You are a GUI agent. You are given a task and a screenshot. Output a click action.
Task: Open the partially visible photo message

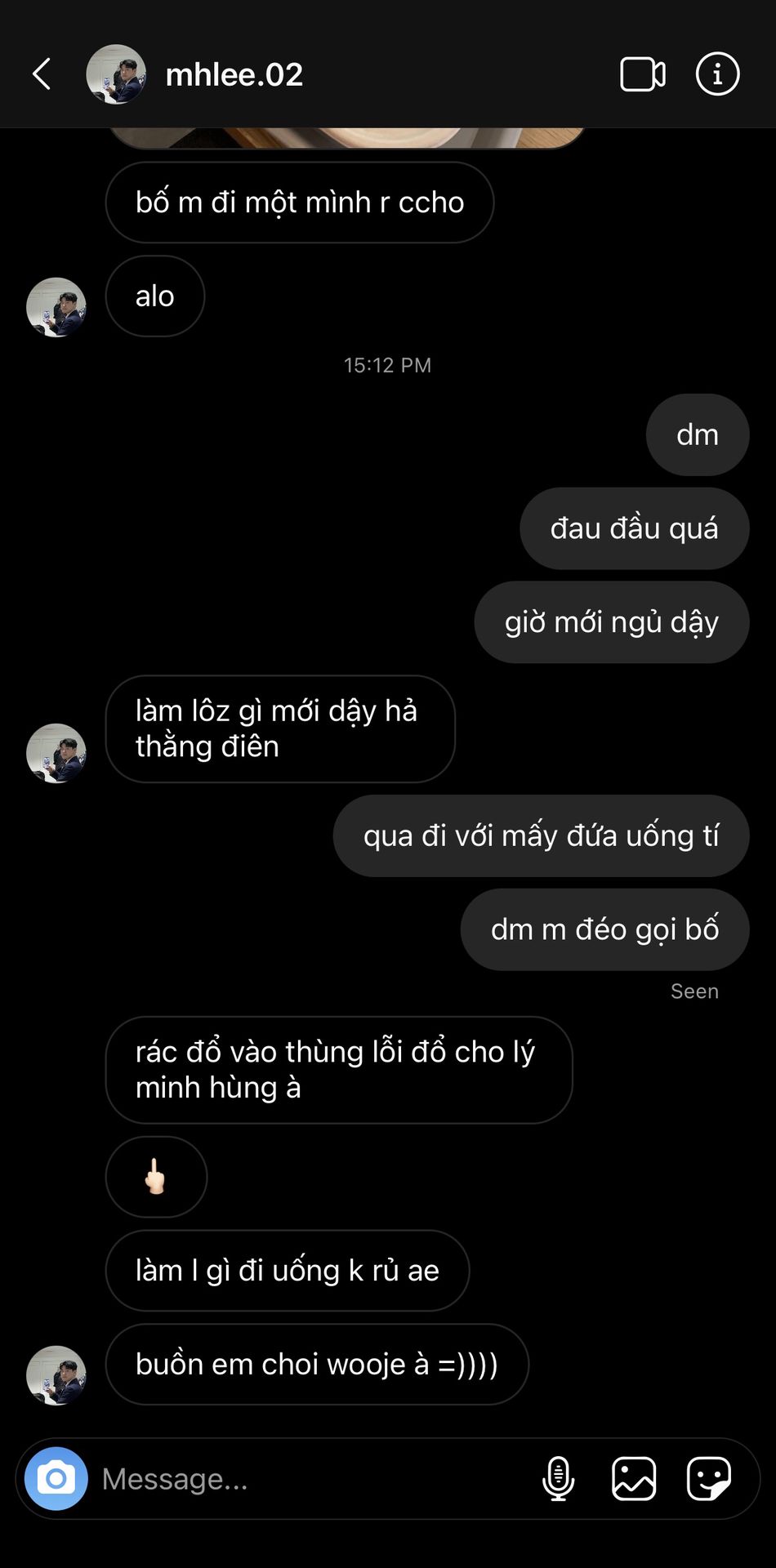coord(347,137)
